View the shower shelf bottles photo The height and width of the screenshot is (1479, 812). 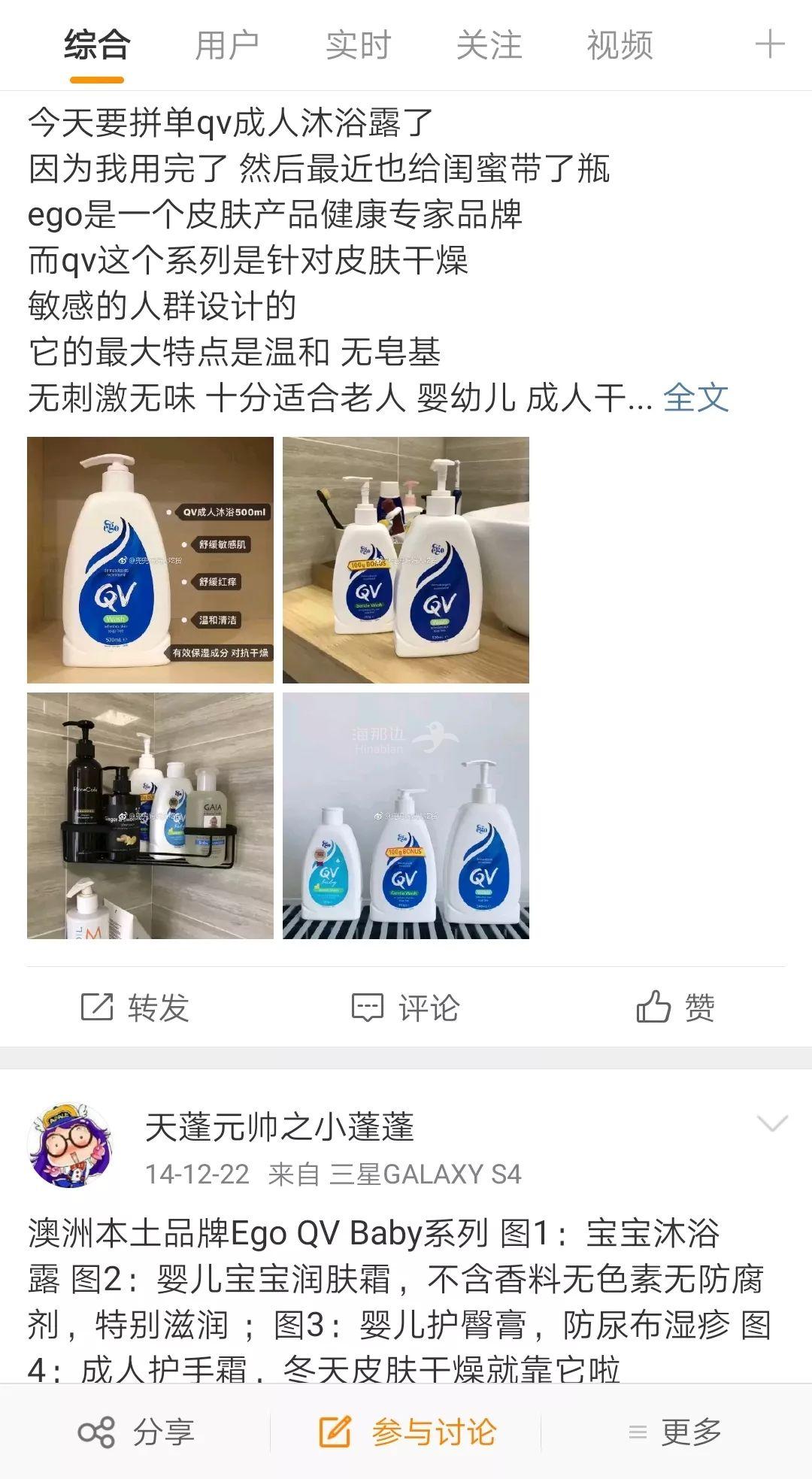[x=150, y=816]
